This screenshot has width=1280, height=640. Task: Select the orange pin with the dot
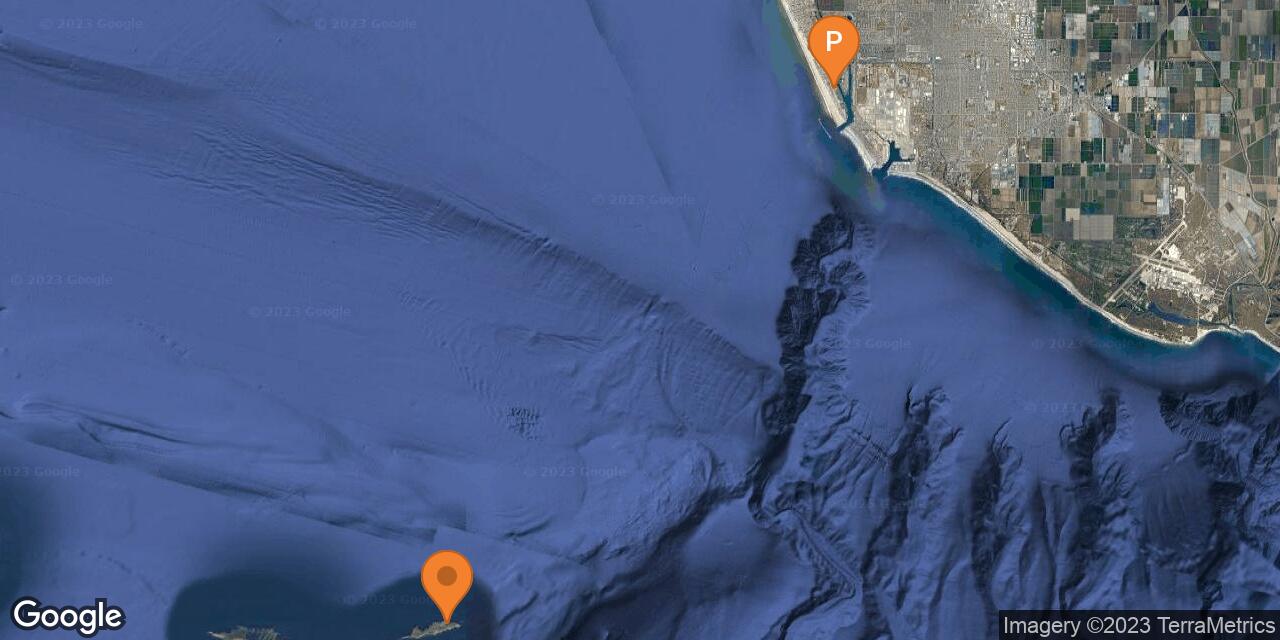coord(446,580)
